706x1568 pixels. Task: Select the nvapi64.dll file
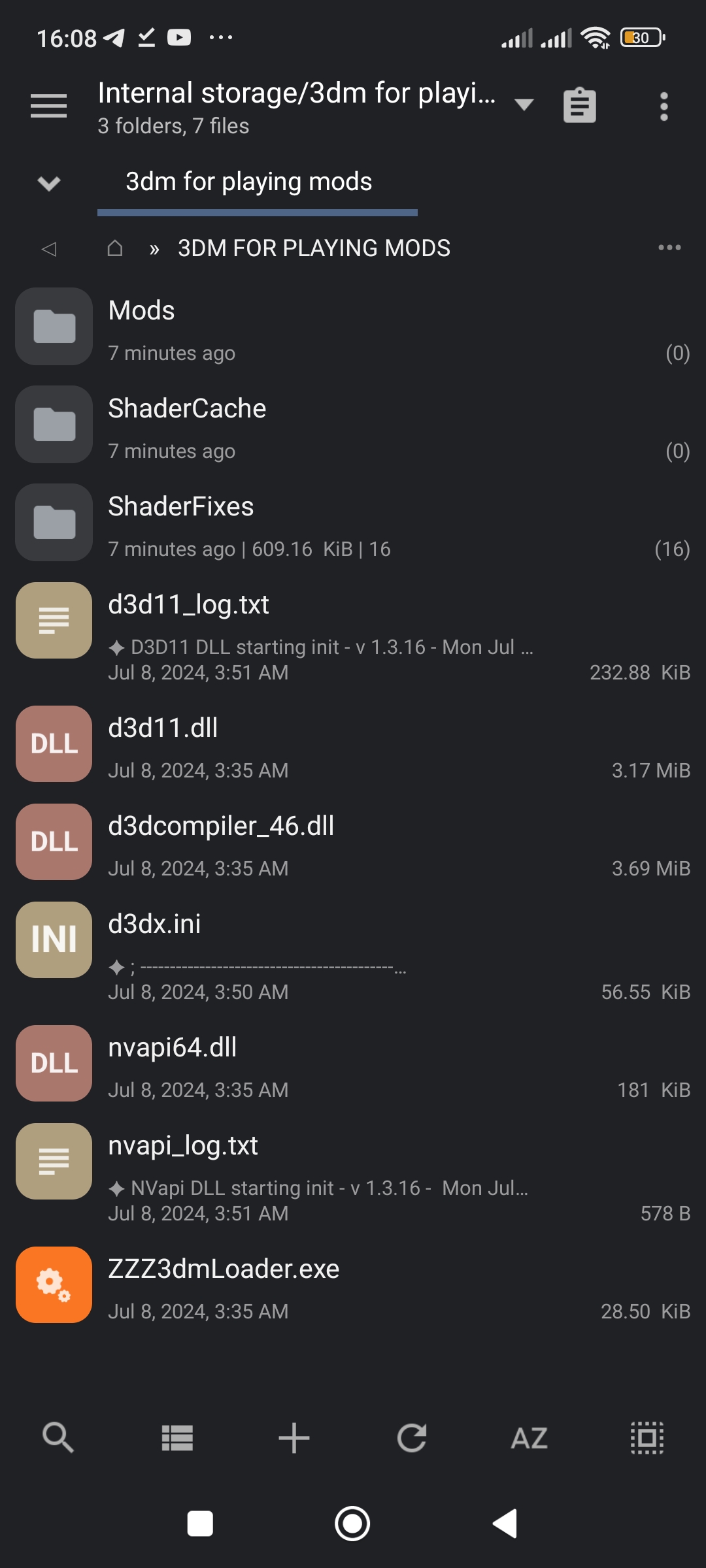point(353,1064)
